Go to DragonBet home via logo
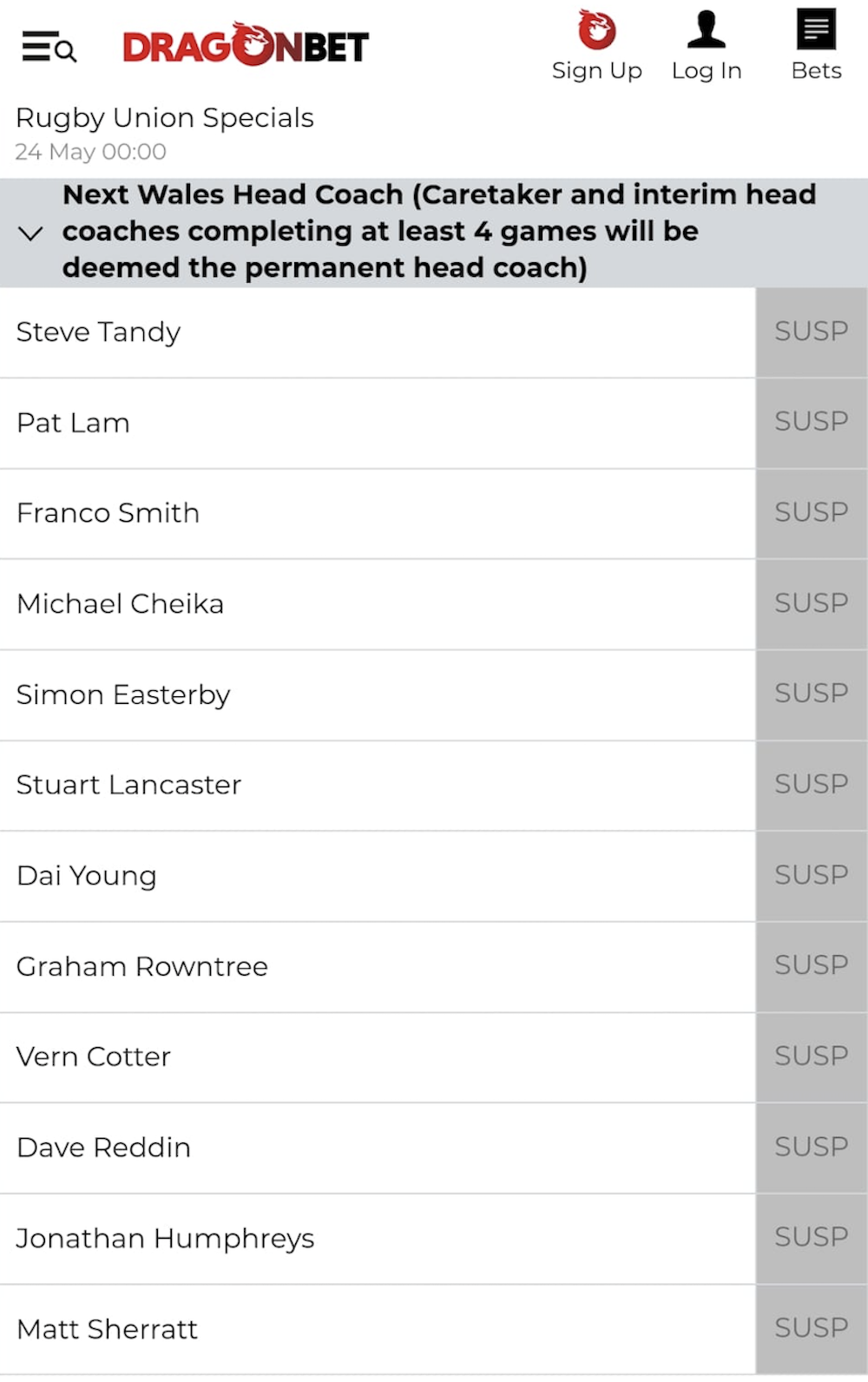This screenshot has height=1382, width=868. tap(246, 46)
